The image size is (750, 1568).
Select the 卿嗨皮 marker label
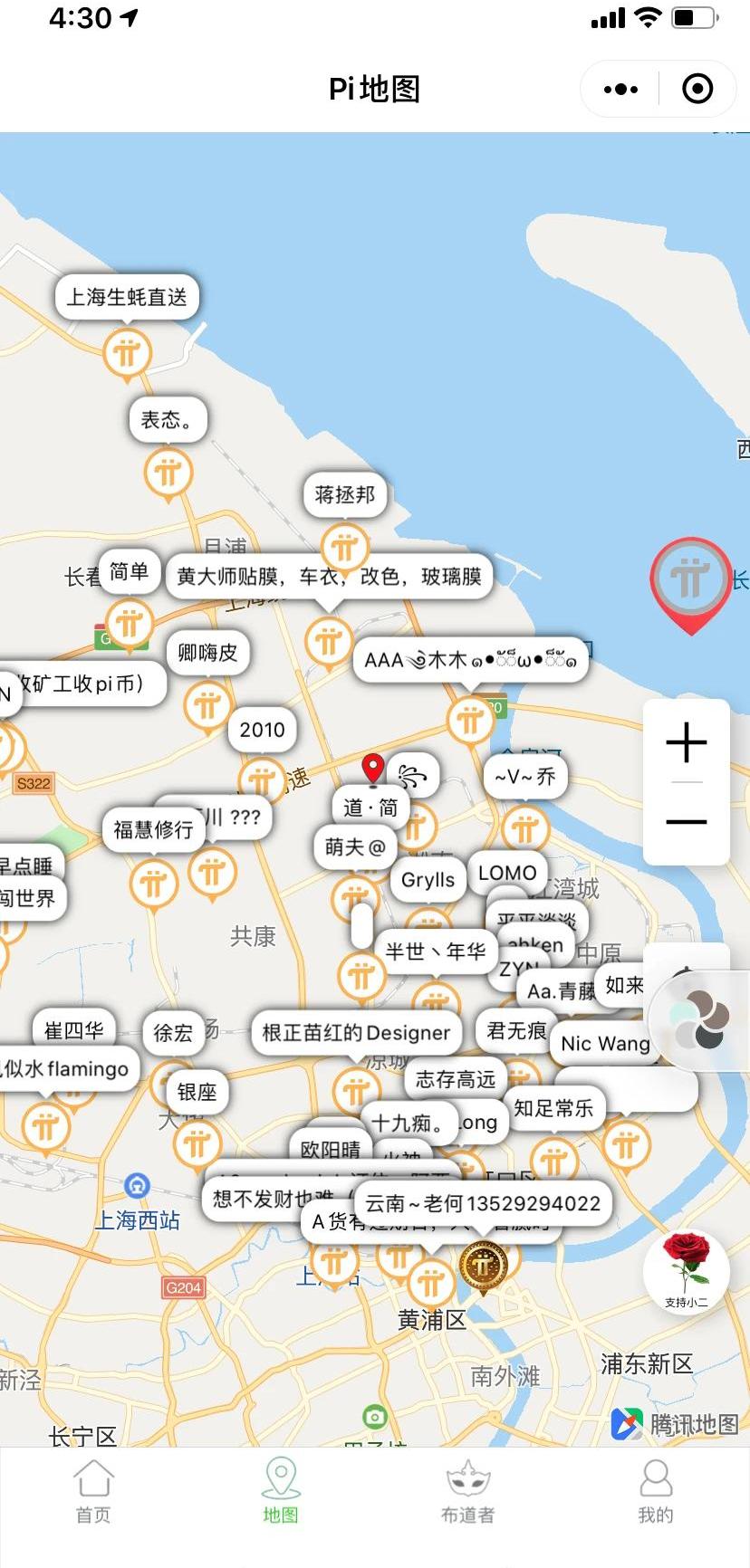pos(207,653)
